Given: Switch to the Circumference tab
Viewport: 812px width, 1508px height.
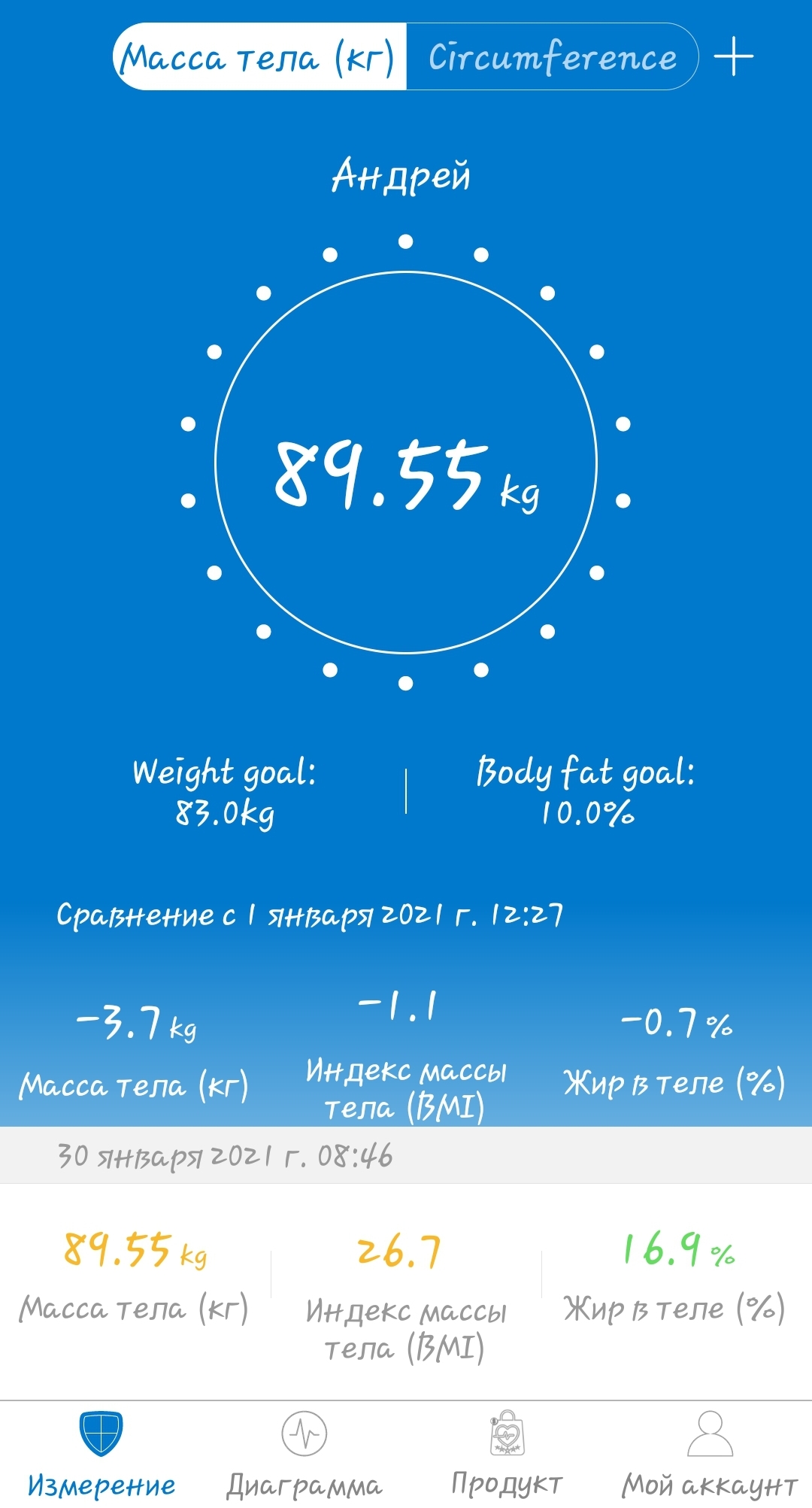Looking at the screenshot, I should click(553, 57).
